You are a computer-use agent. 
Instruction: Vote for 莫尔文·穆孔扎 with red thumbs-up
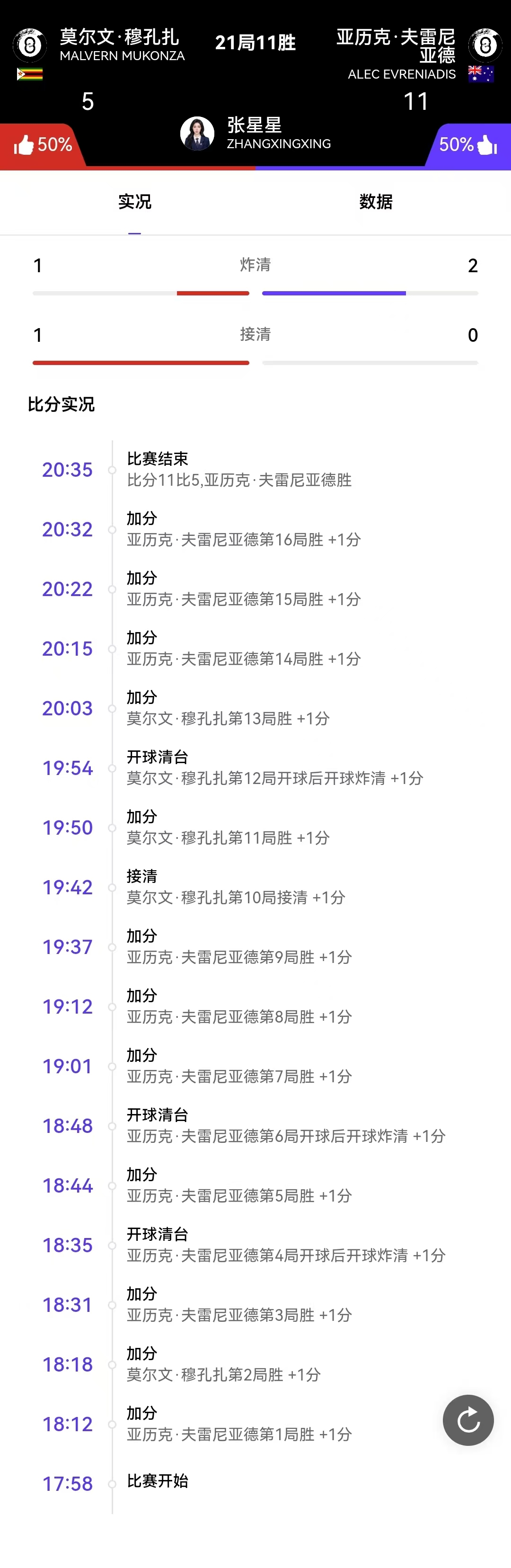point(41,145)
